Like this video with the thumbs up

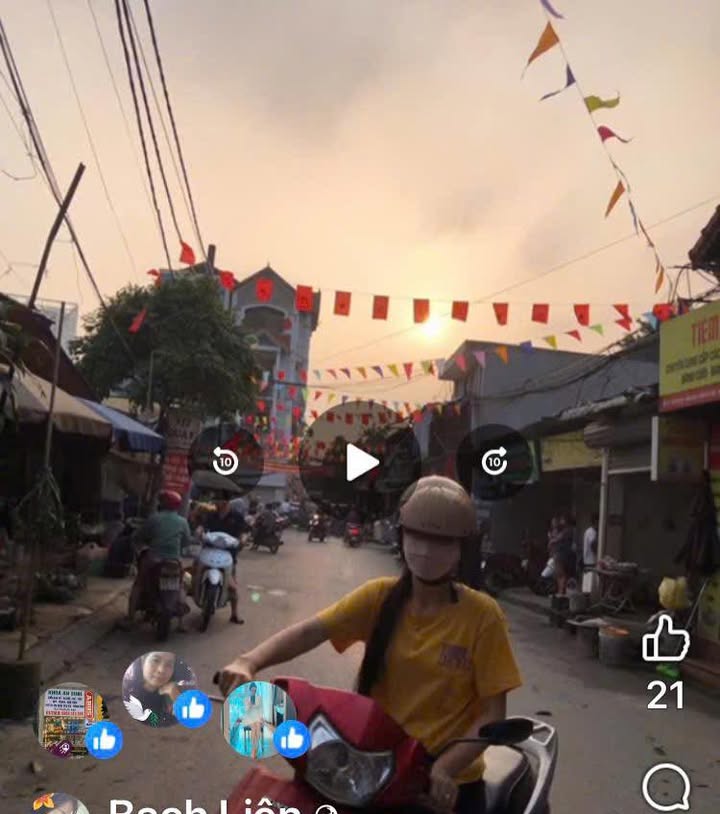pyautogui.click(x=665, y=639)
